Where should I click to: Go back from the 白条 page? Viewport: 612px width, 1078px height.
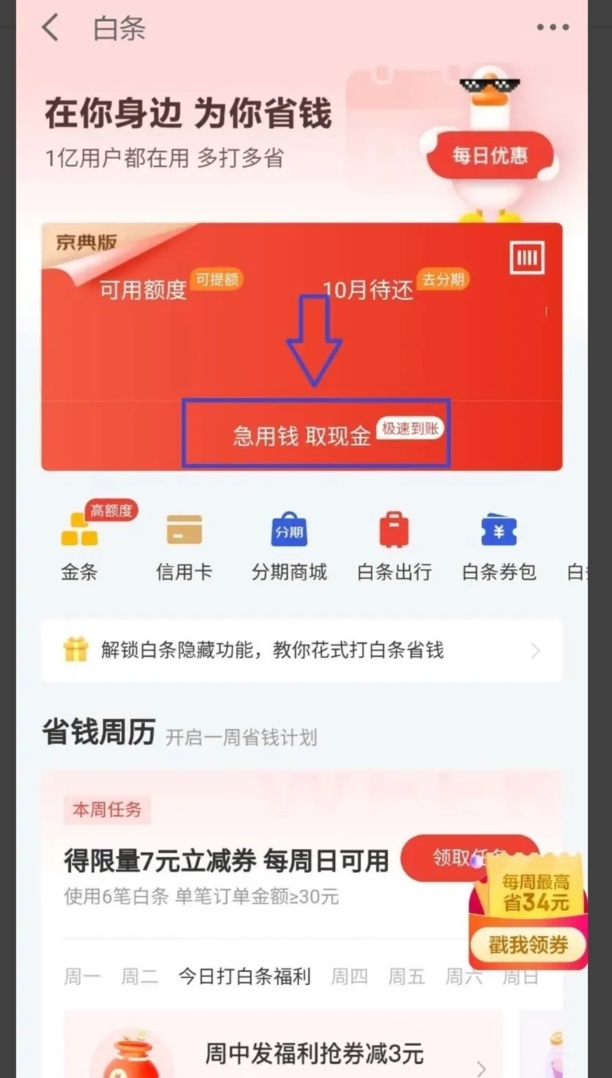[x=50, y=28]
